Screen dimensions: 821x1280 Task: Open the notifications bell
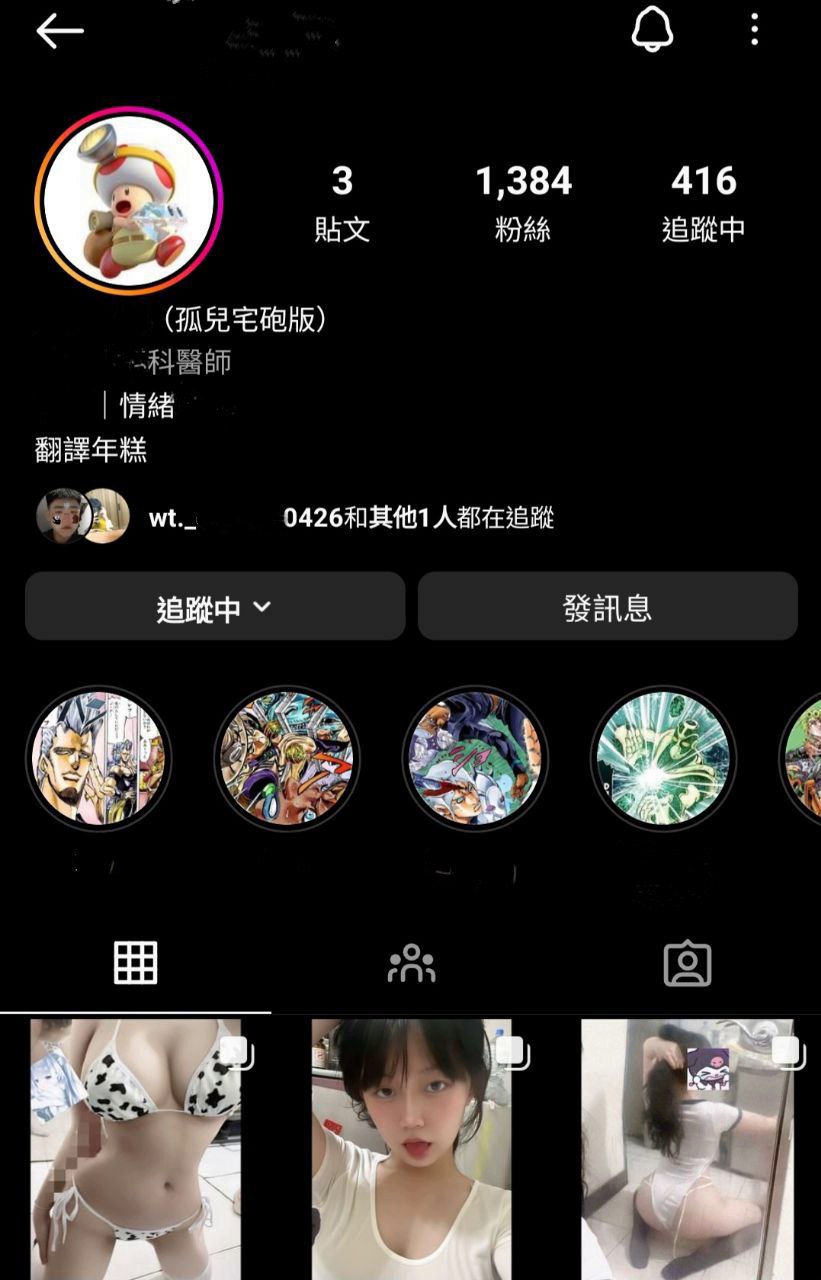(x=652, y=30)
